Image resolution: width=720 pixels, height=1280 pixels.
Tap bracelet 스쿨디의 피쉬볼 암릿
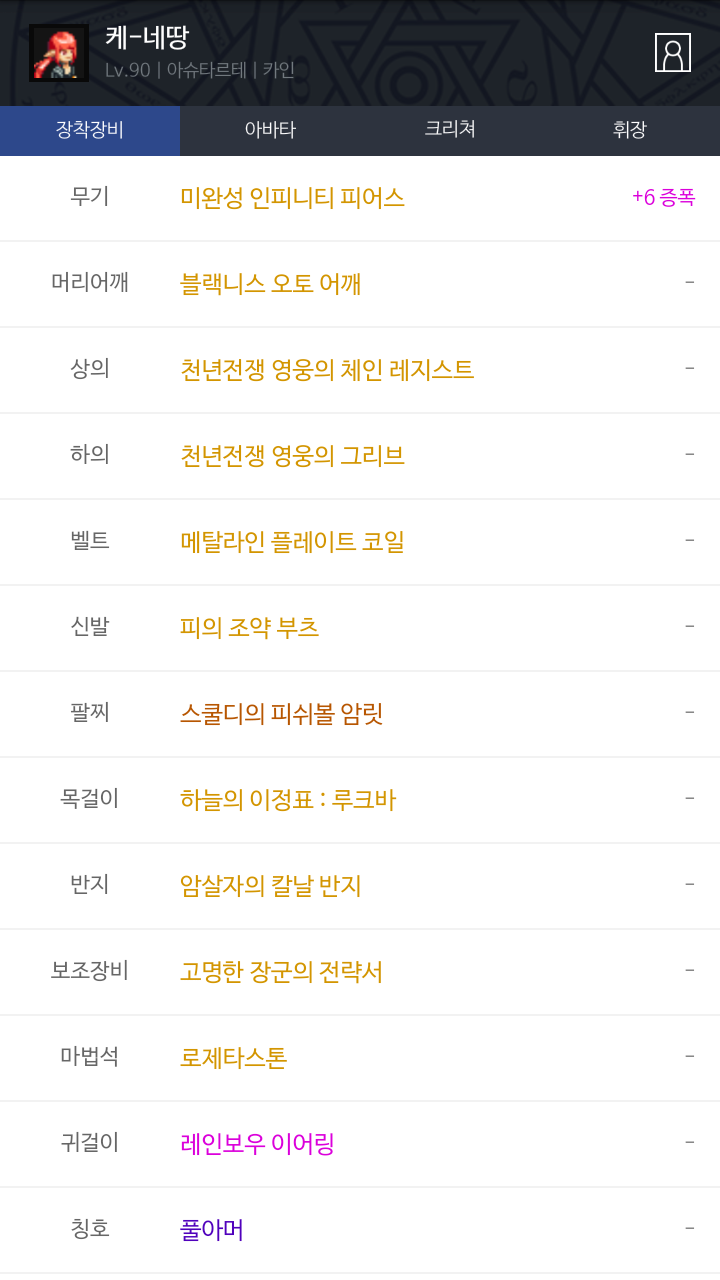[x=281, y=714]
